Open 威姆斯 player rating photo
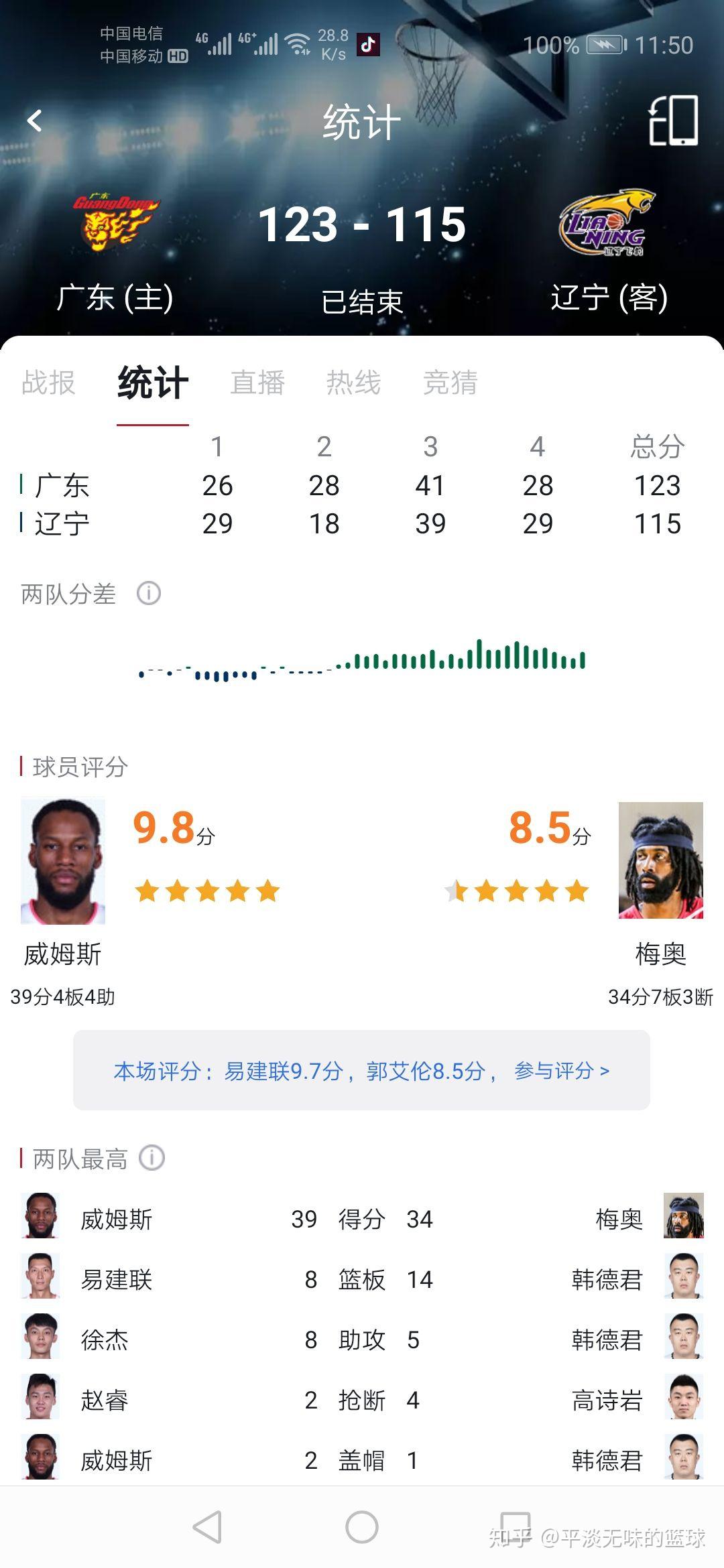724x1568 pixels. pos(63,861)
